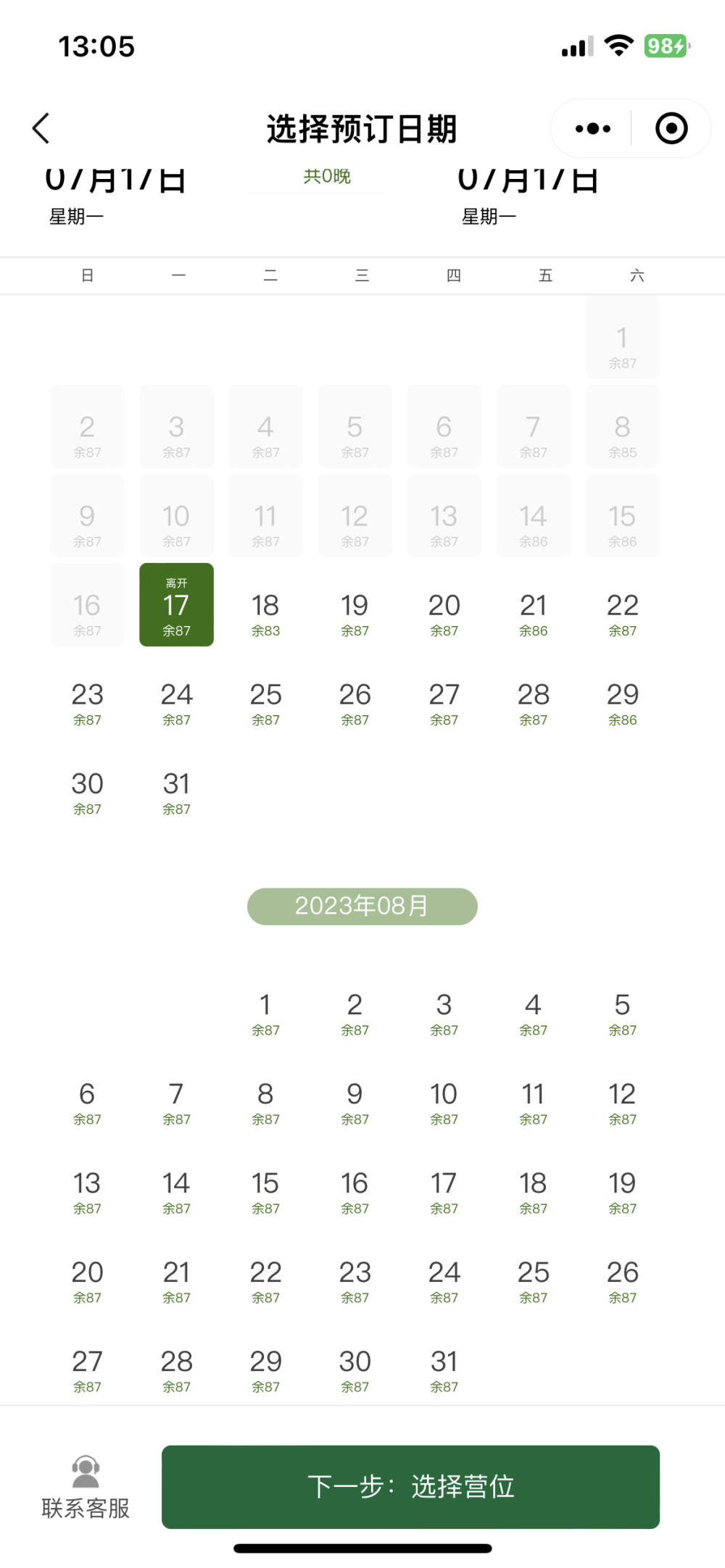Choose July 31 on the calendar
The image size is (725, 1568).
point(176,792)
